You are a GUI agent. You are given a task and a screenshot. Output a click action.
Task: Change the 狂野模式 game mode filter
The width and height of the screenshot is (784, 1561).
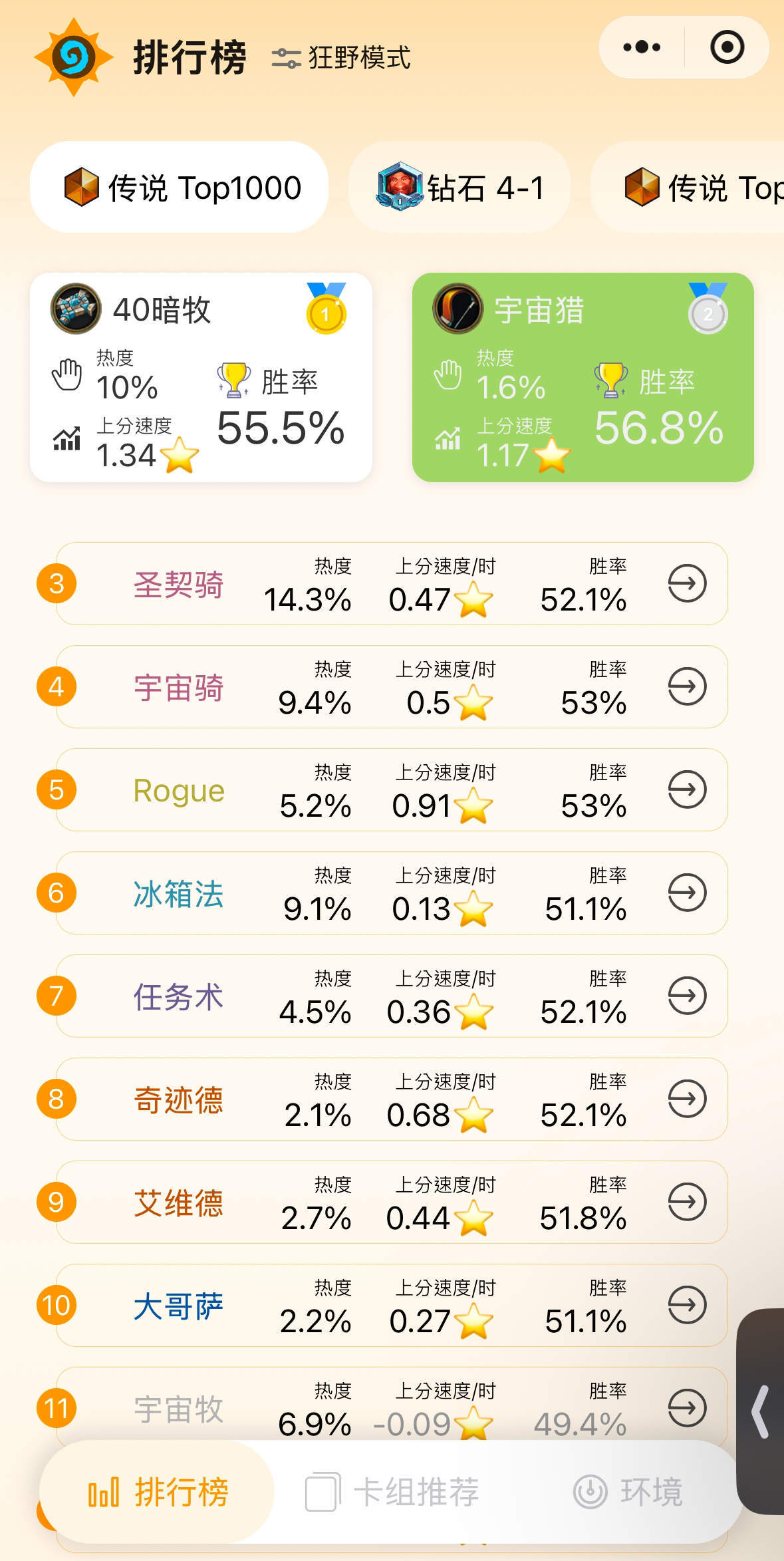pyautogui.click(x=342, y=58)
